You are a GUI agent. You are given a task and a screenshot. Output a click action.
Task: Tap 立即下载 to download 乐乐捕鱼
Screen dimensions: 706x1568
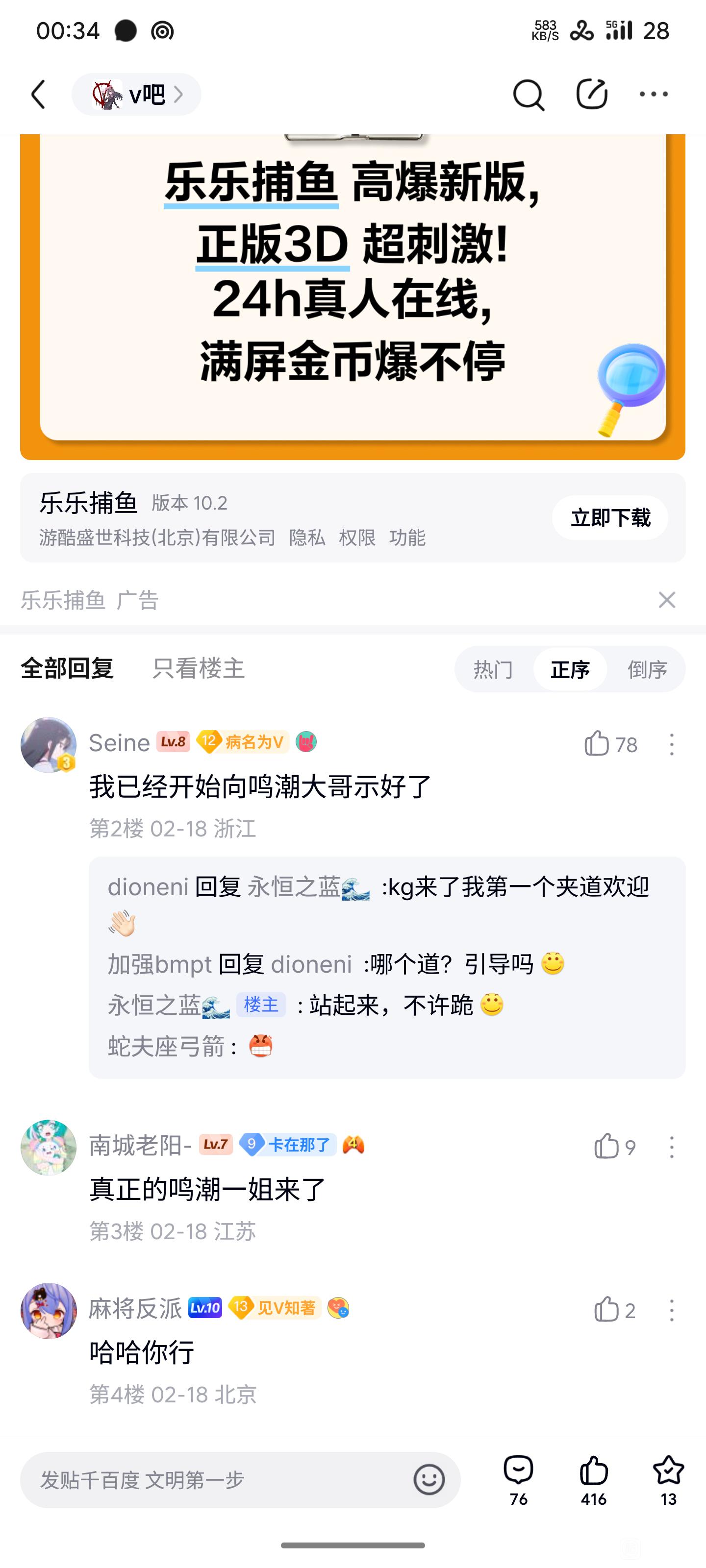[610, 518]
